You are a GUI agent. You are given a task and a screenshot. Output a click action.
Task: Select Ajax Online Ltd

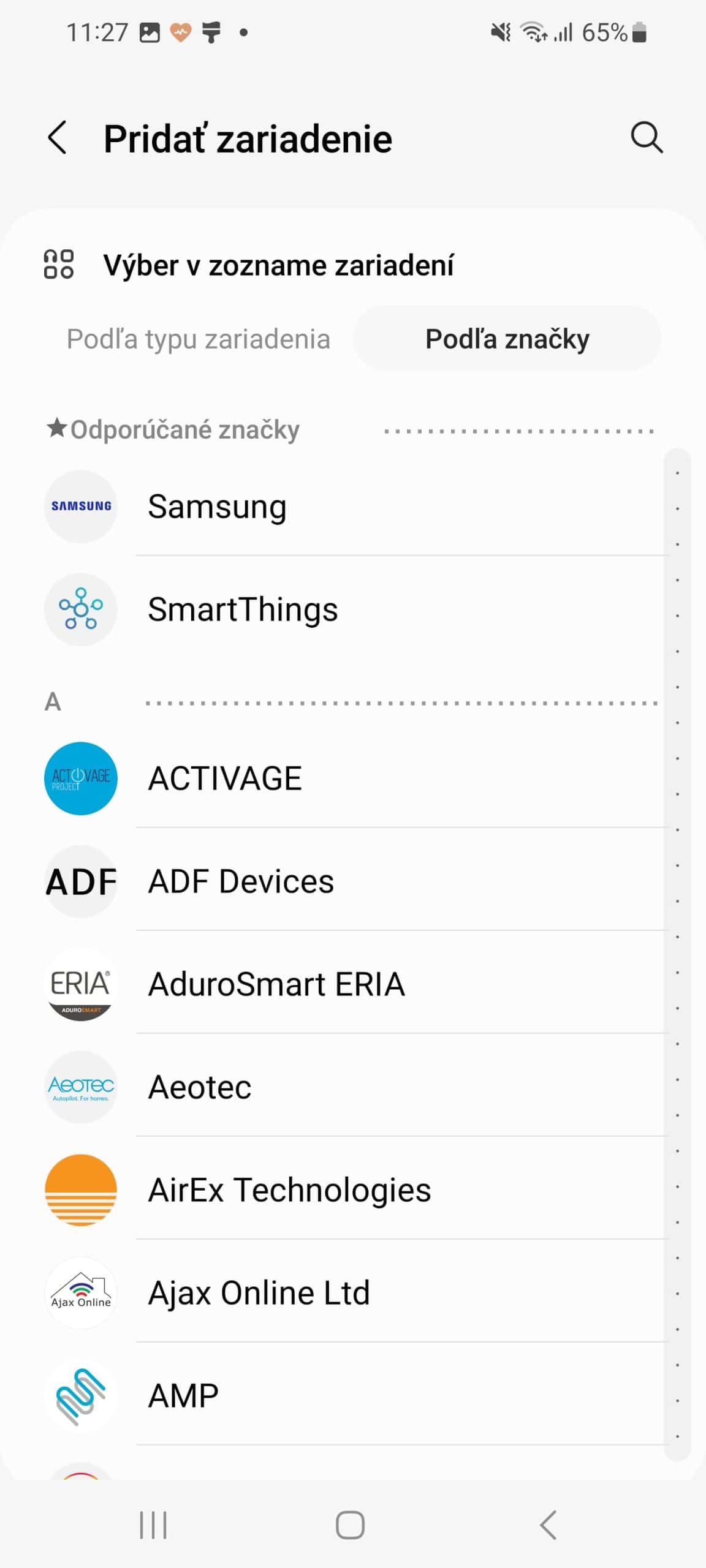(259, 1293)
